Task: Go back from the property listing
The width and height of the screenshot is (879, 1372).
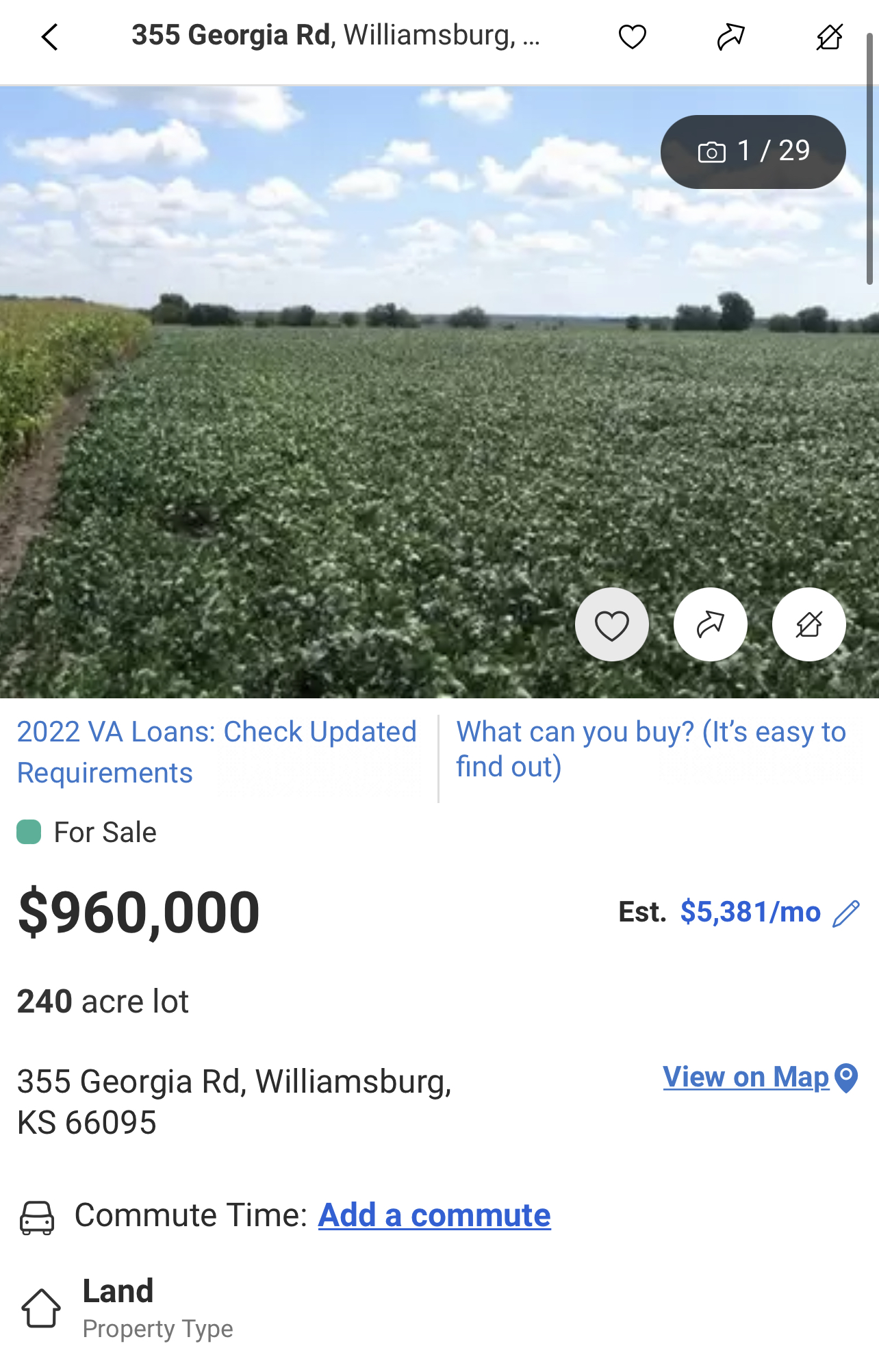Action: click(50, 37)
